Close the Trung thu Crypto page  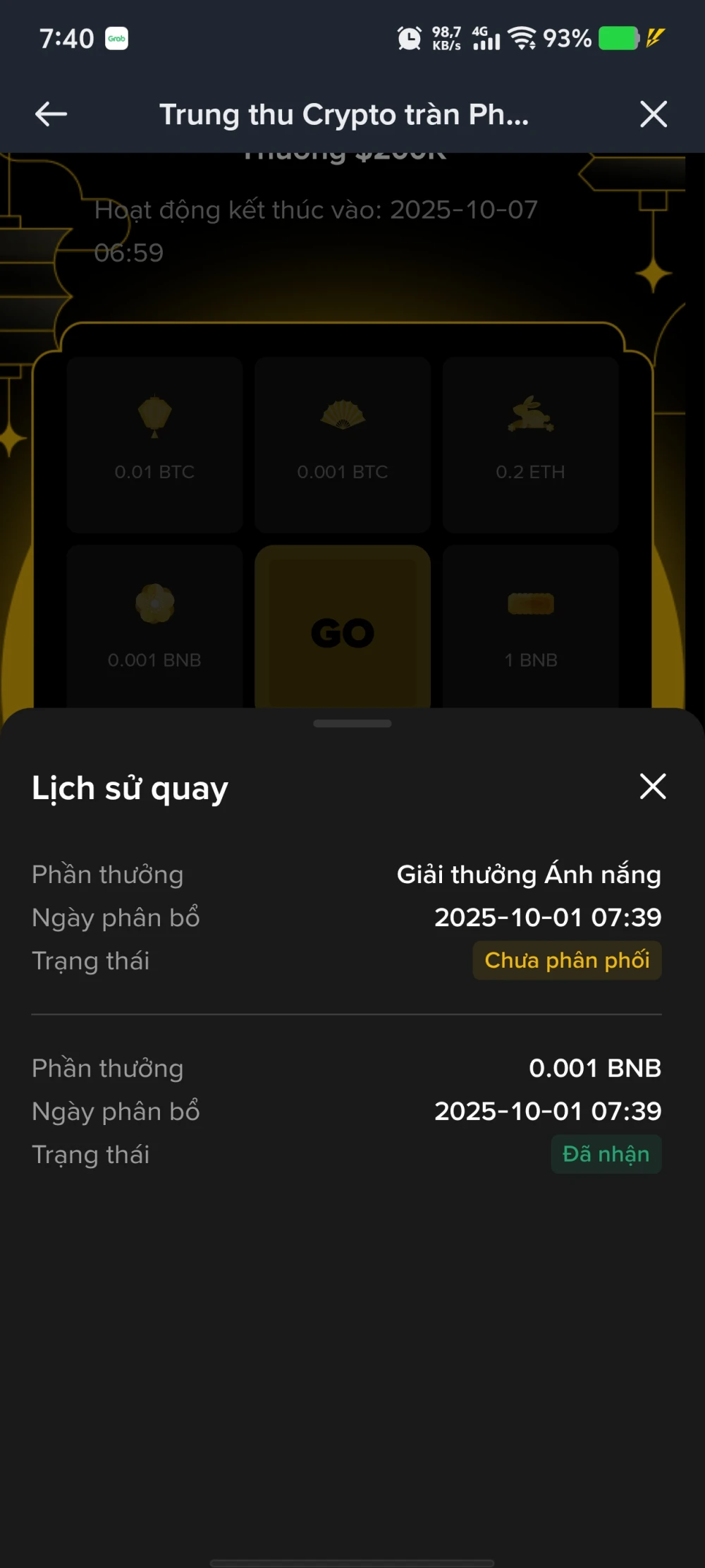click(x=653, y=114)
